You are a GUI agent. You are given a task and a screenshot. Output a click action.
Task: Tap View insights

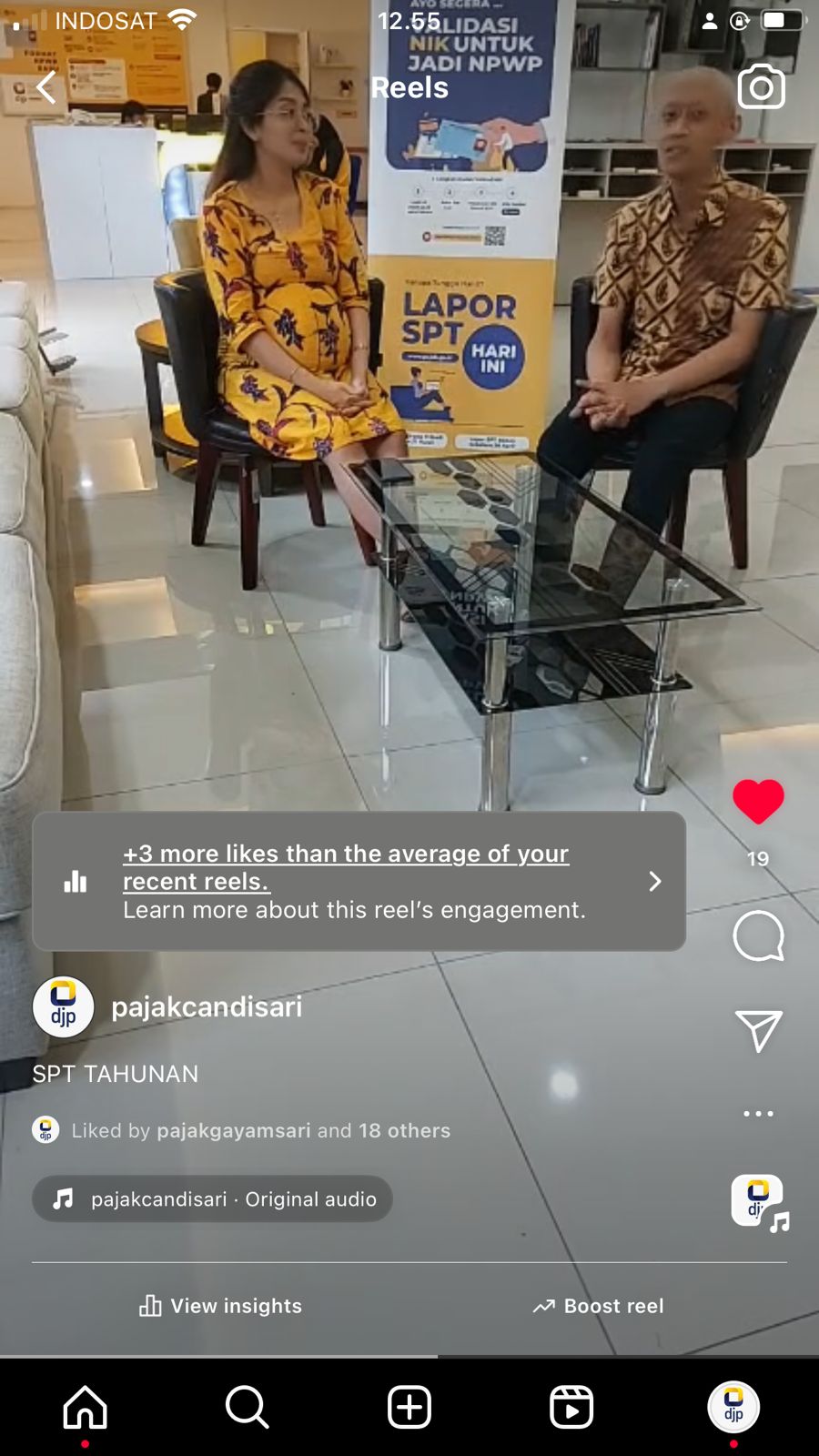point(220,1306)
